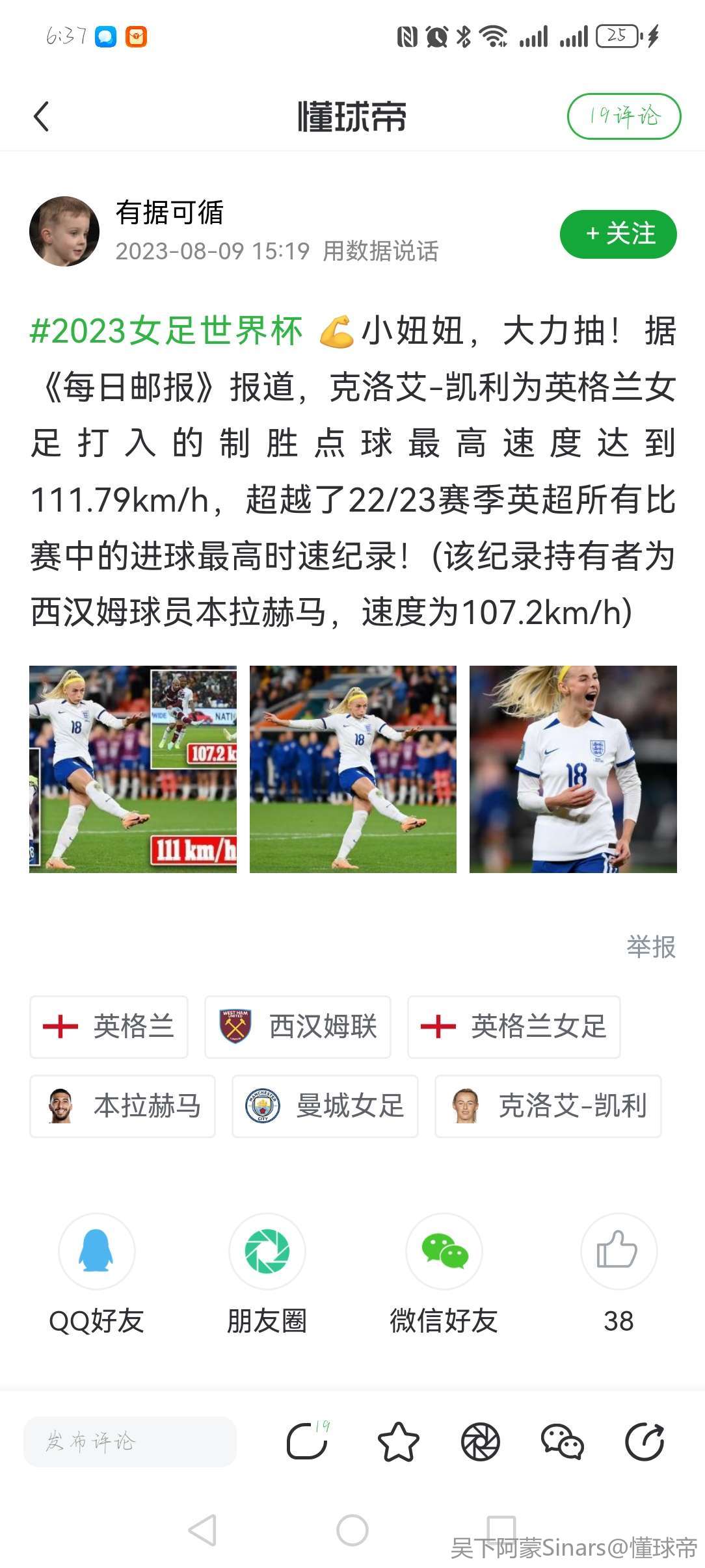Image resolution: width=705 pixels, height=1568 pixels.
Task: Open the 曼城女足 tag
Action: click(x=325, y=1106)
